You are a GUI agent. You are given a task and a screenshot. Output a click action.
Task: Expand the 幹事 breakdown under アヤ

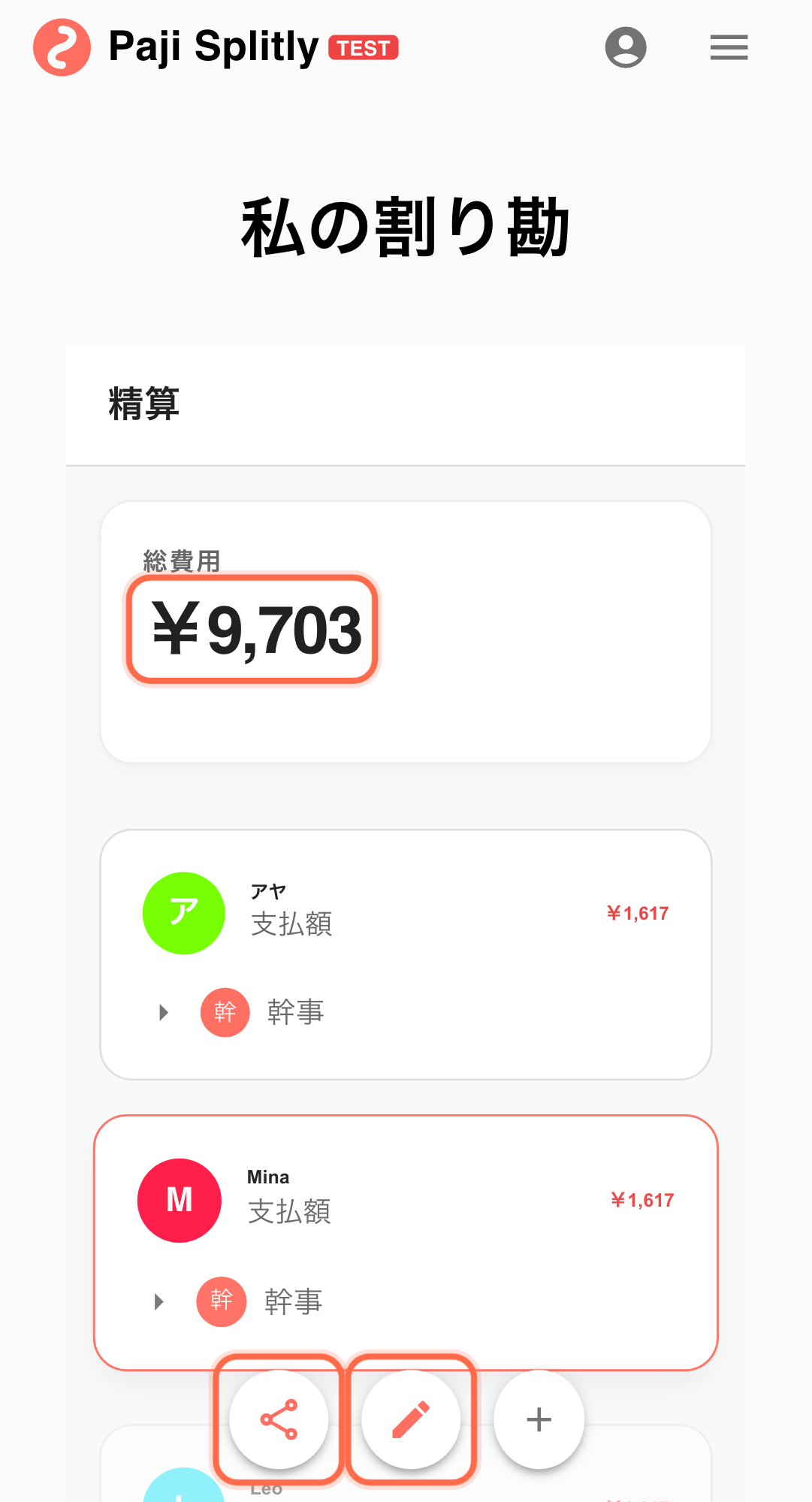(164, 1012)
